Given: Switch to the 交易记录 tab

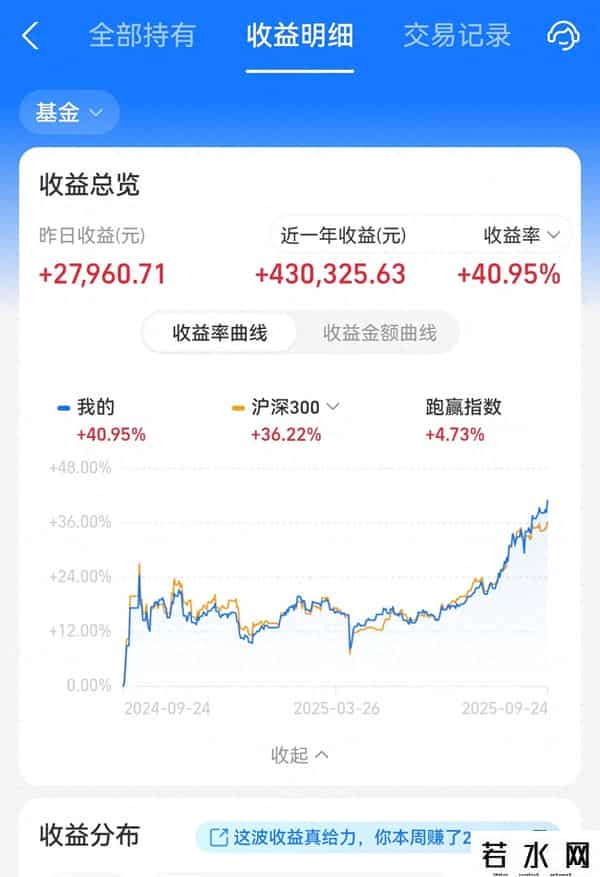Looking at the screenshot, I should pyautogui.click(x=457, y=36).
